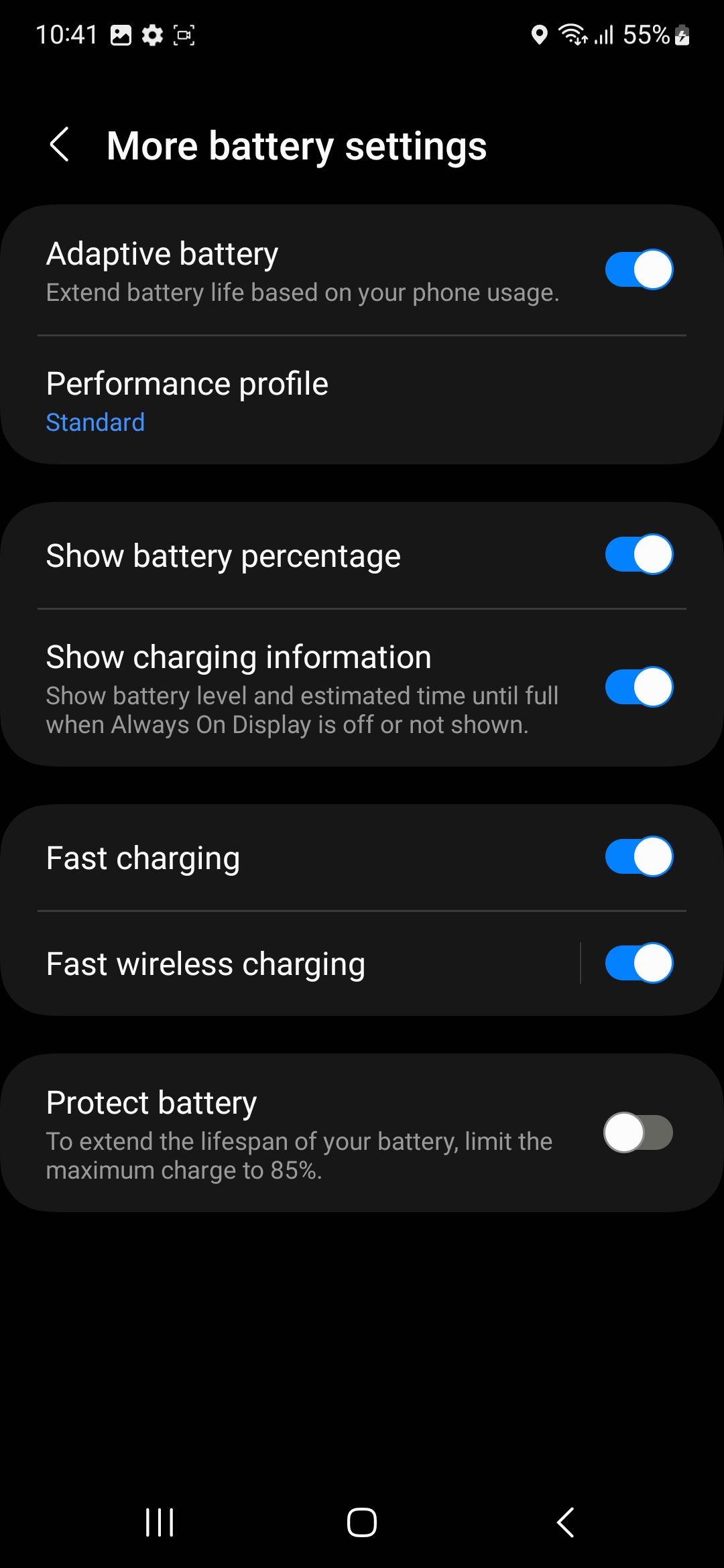
Task: Toggle Show charging information off
Action: pyautogui.click(x=638, y=687)
